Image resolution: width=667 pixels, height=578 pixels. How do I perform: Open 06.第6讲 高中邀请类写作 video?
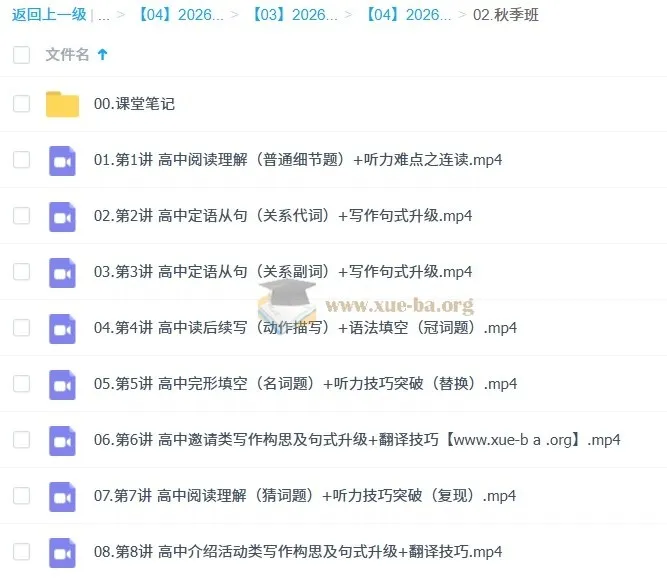point(357,440)
